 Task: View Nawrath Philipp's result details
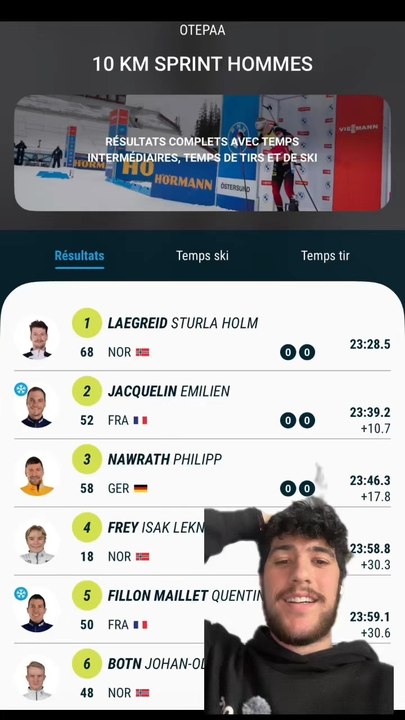(x=202, y=473)
